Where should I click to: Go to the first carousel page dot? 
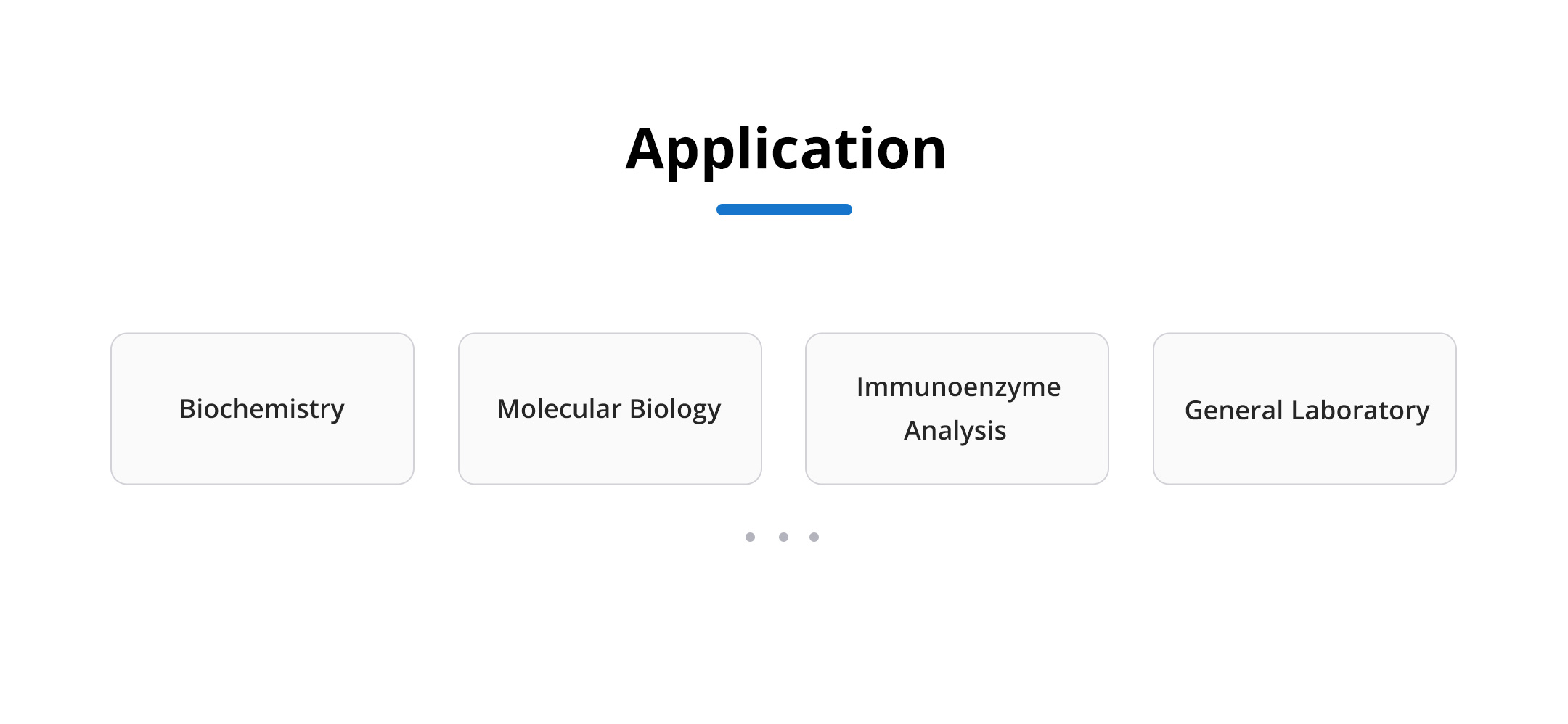pos(750,537)
